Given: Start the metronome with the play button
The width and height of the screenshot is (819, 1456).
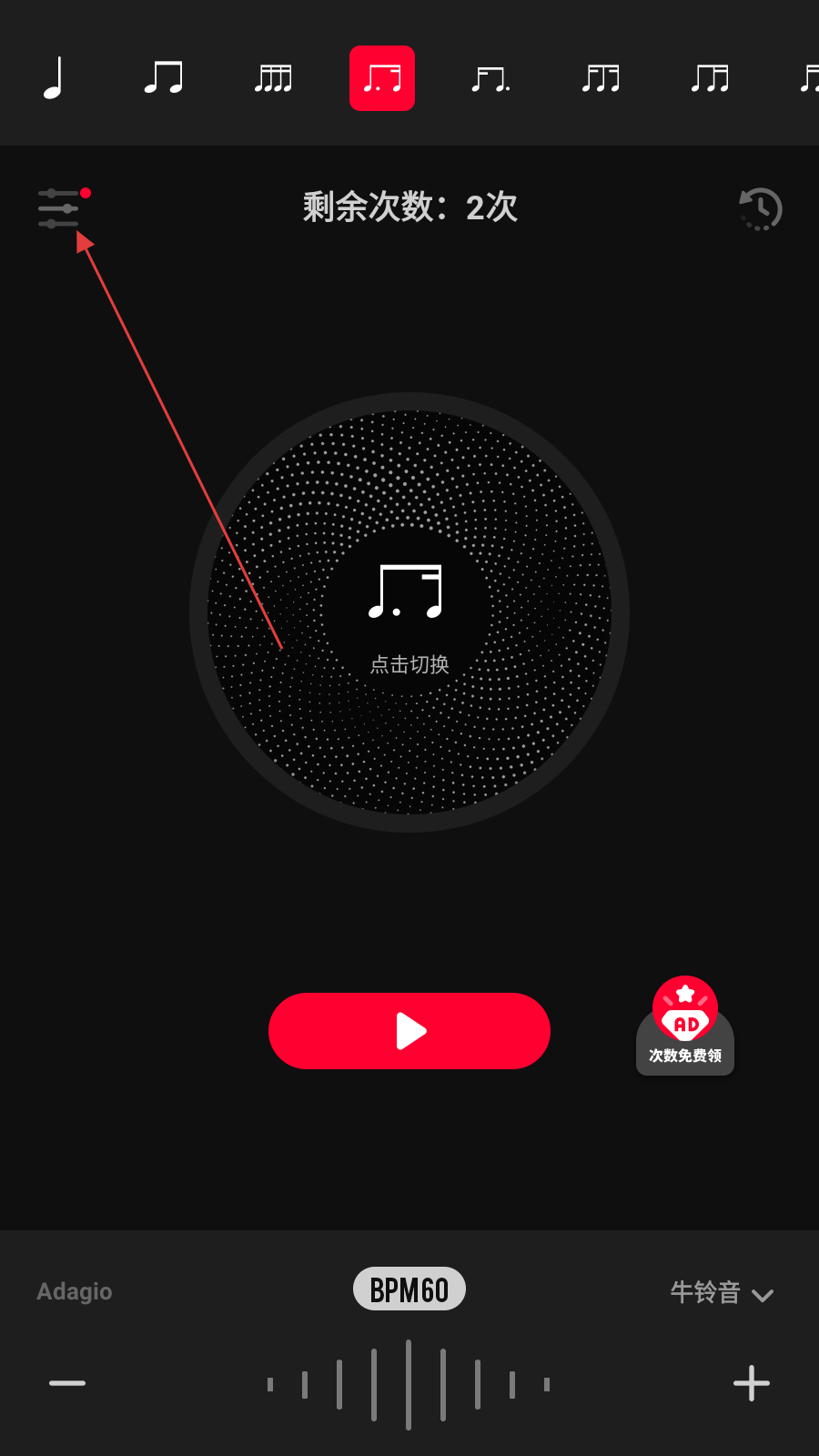Looking at the screenshot, I should tap(409, 1031).
